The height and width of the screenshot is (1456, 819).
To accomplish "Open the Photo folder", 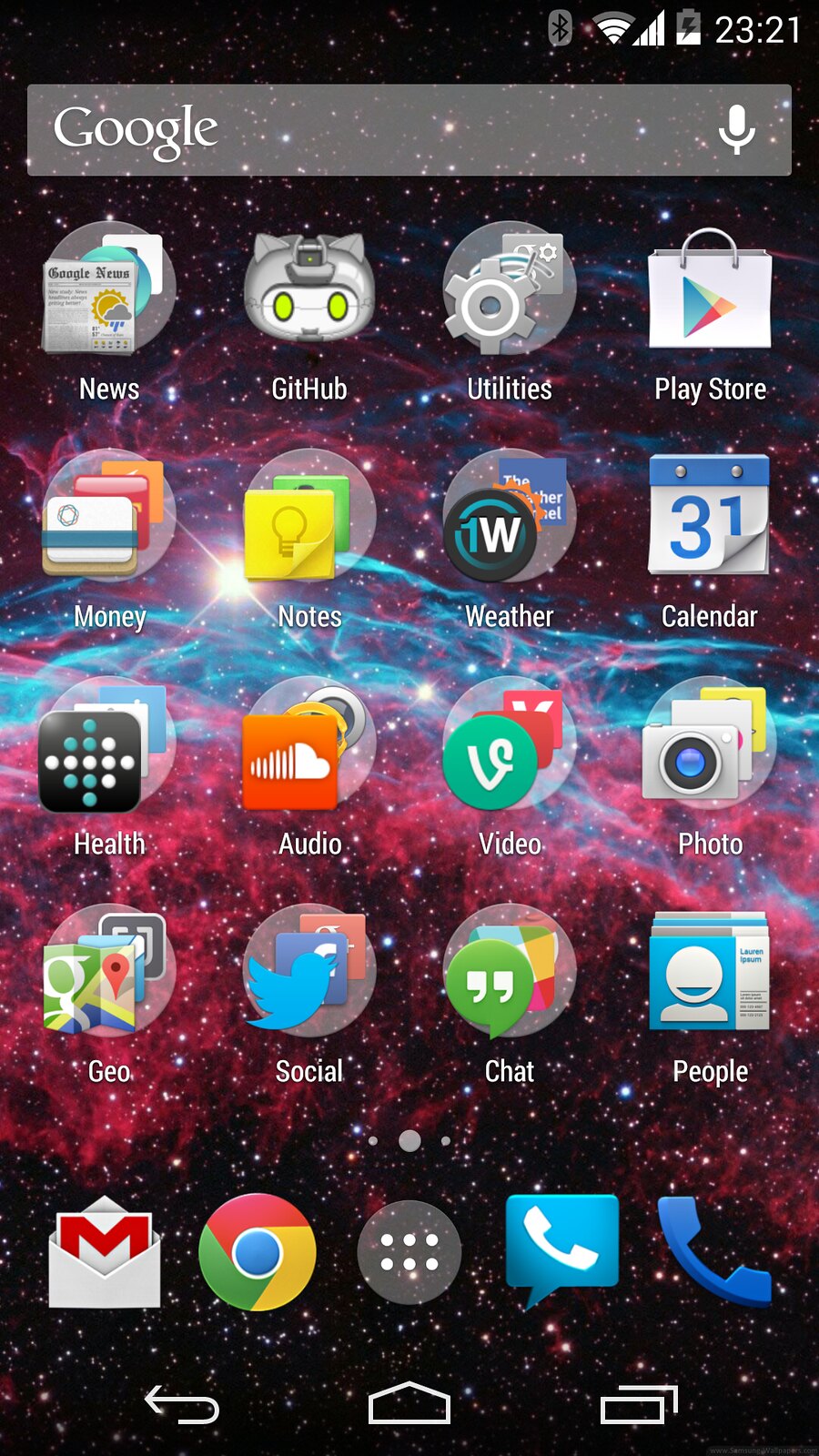I will click(x=710, y=746).
